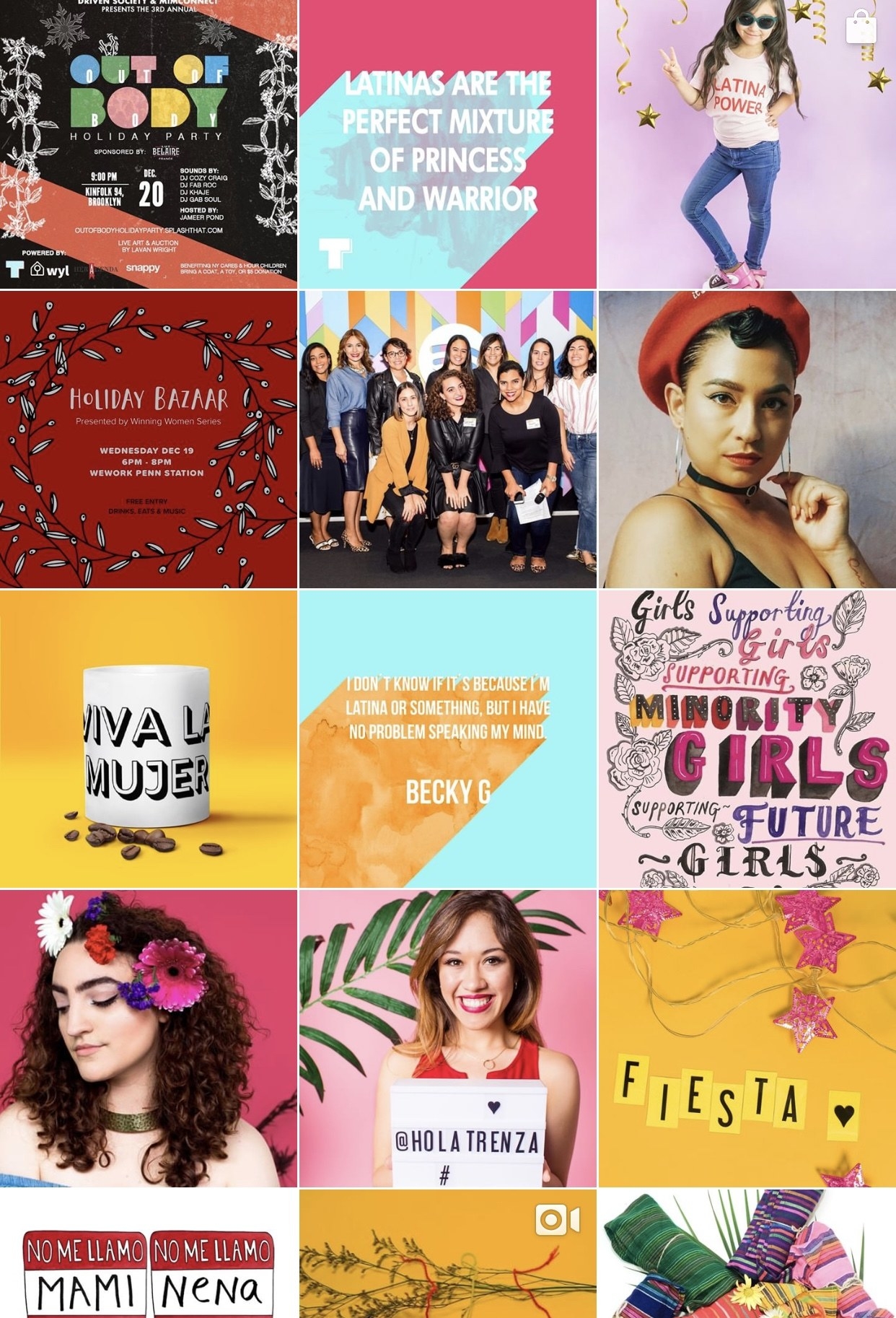Screen dimensions: 896x1318
Task: Open the No Me Llamo Mami post
Action: point(148,1256)
